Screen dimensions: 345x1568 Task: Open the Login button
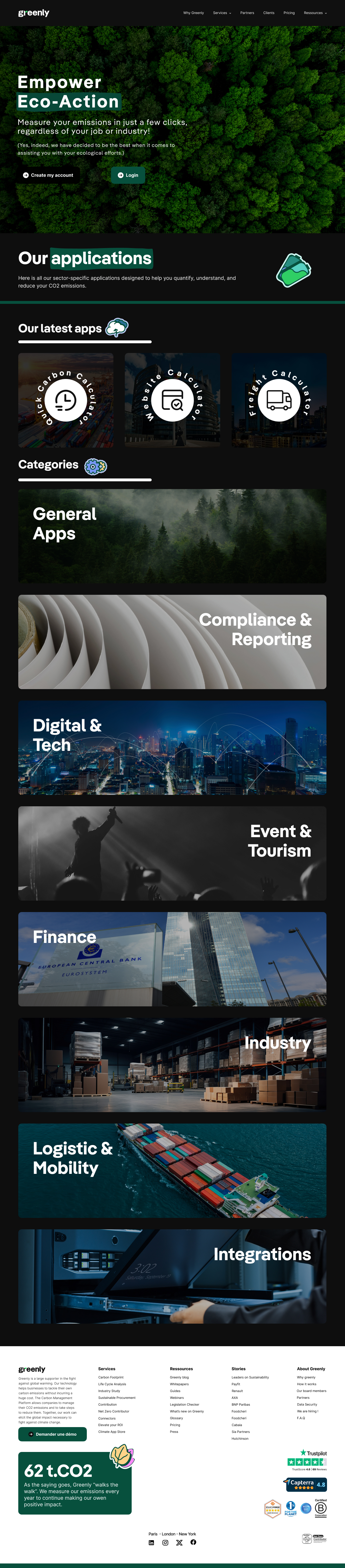tap(128, 175)
